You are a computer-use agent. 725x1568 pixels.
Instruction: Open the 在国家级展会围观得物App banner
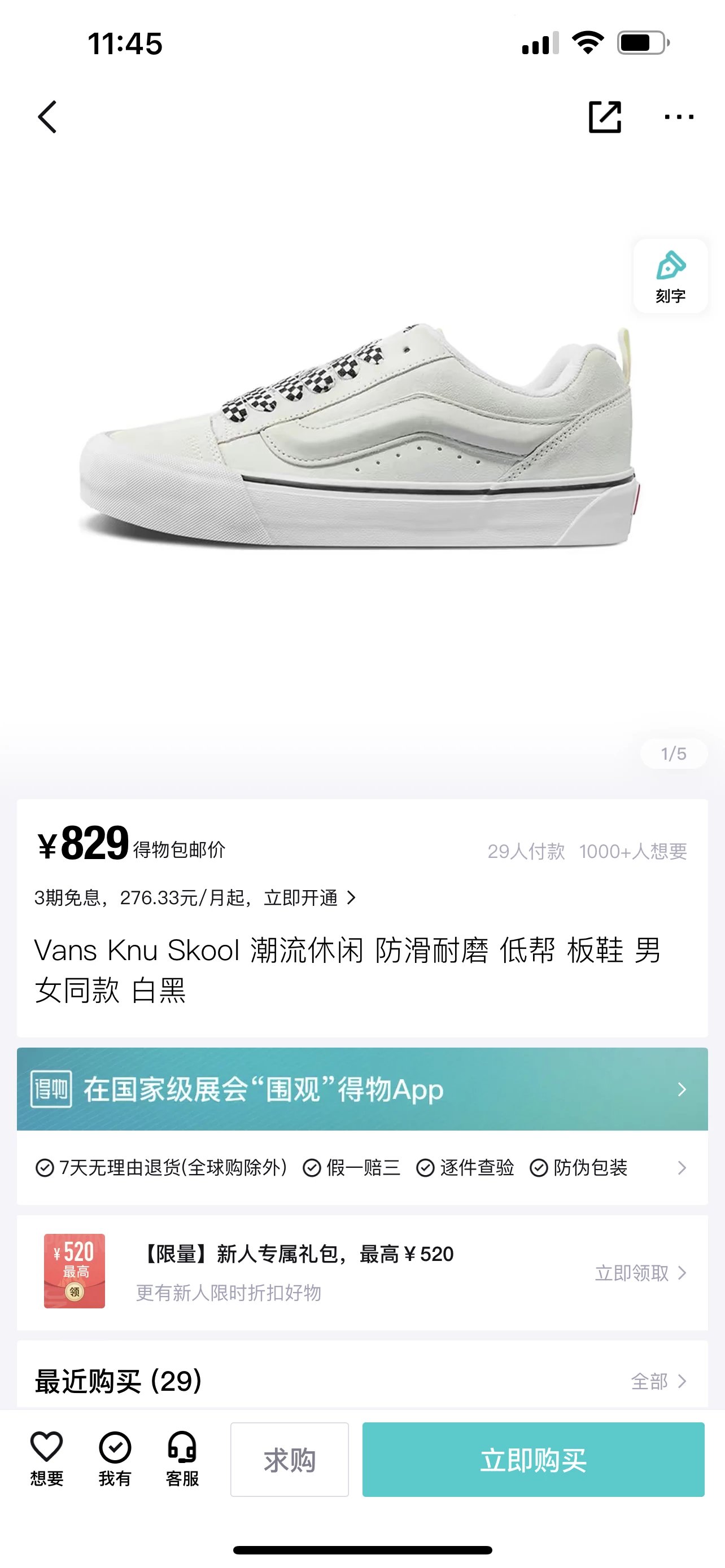coord(362,1089)
